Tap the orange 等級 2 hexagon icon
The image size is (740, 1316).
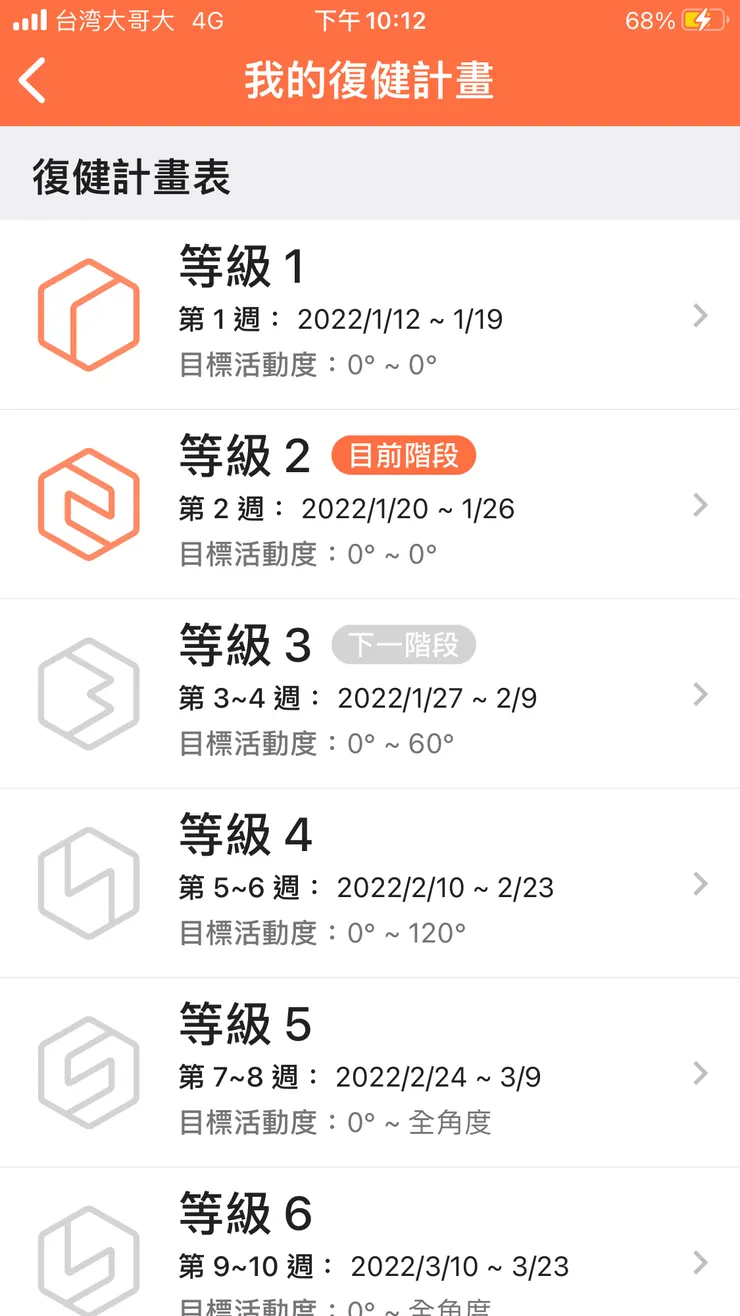pos(88,503)
